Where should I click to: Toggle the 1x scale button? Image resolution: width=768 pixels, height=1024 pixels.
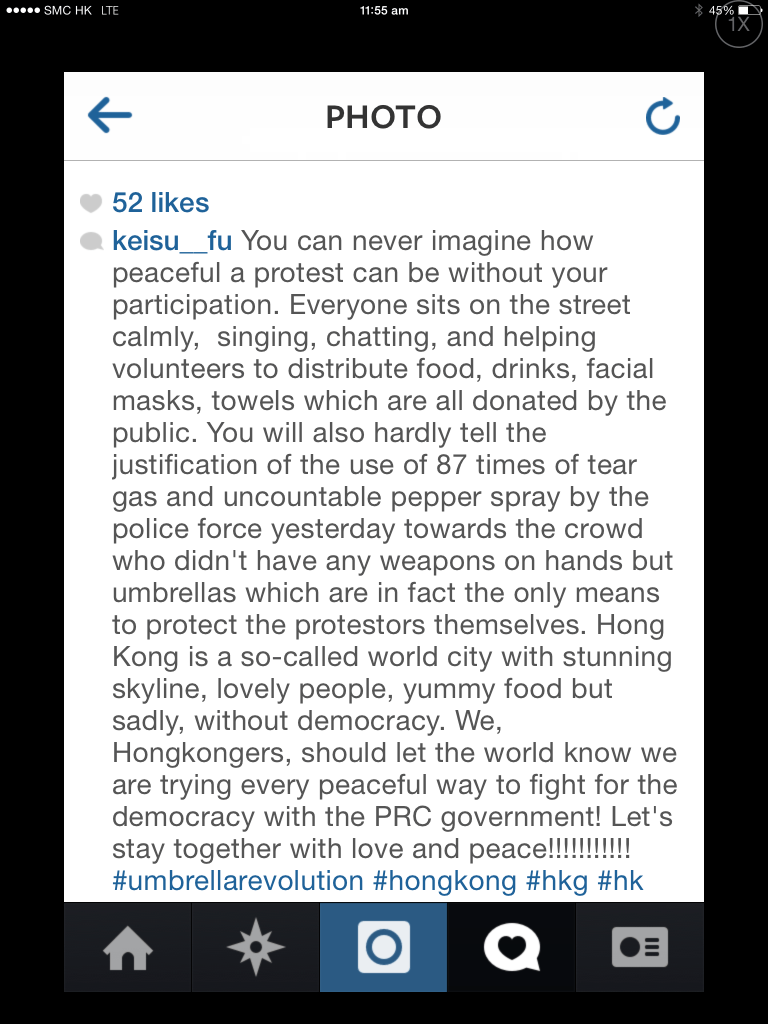pyautogui.click(x=739, y=24)
